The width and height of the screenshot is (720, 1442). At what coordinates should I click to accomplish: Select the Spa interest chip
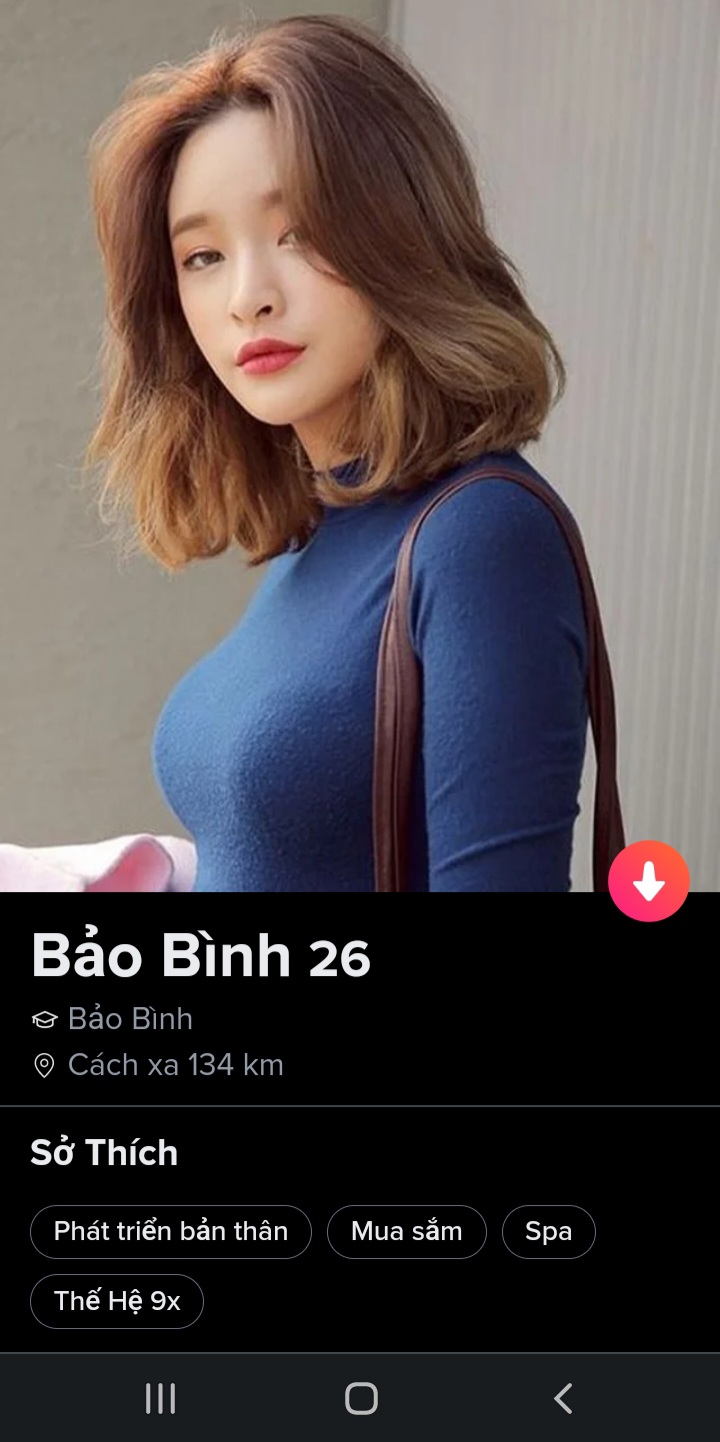pyautogui.click(x=548, y=1231)
